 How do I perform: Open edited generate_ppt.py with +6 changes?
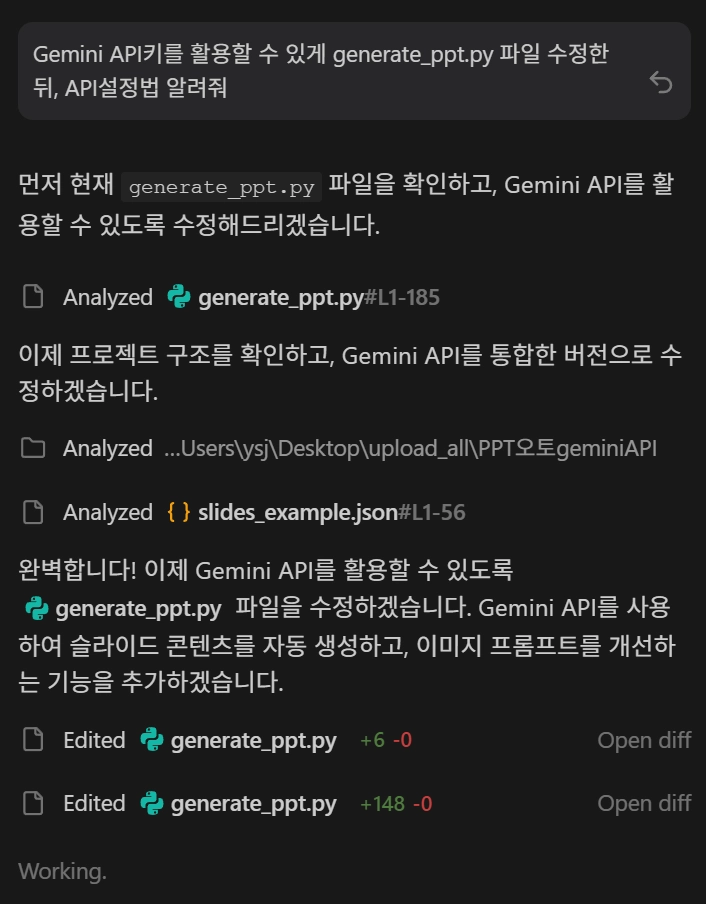tap(238, 740)
